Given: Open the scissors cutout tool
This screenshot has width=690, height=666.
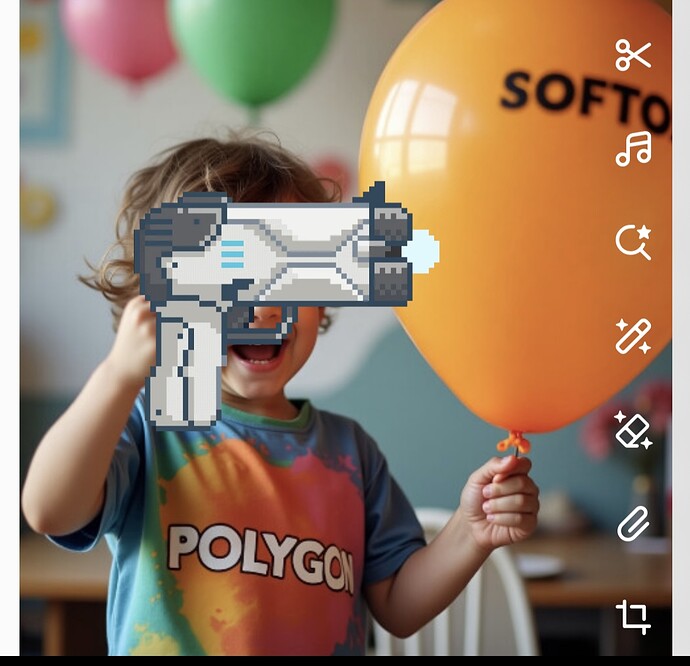Looking at the screenshot, I should pos(633,55).
